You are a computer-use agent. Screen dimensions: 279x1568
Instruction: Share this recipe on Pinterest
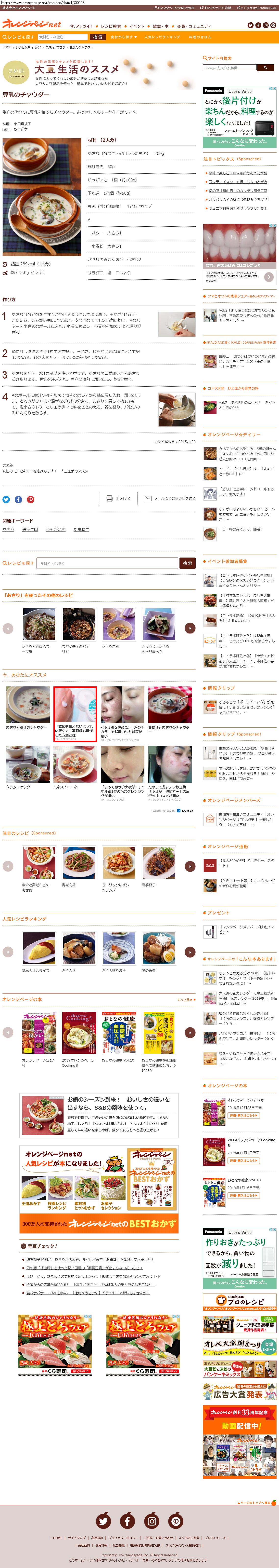[30, 499]
